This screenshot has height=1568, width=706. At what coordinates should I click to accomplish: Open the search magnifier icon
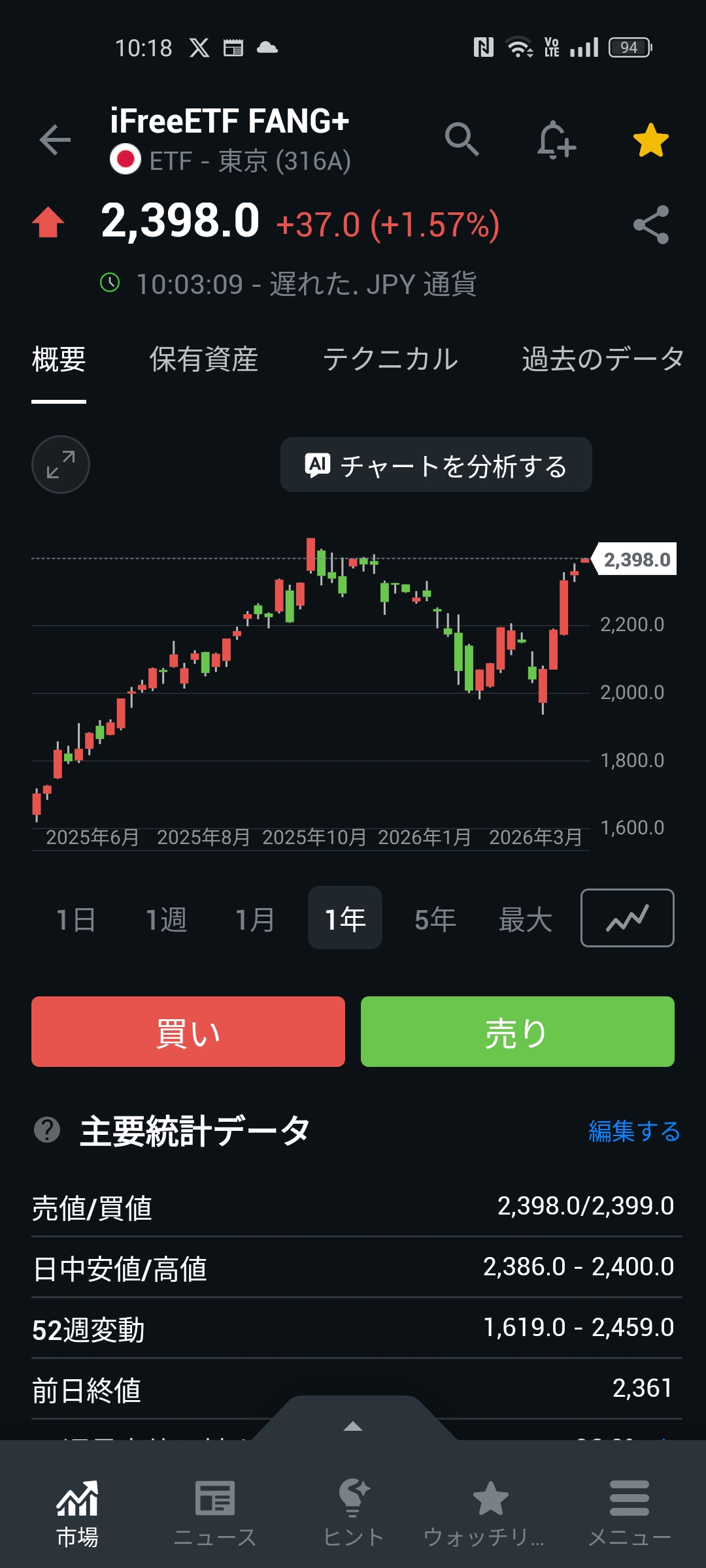pos(462,139)
